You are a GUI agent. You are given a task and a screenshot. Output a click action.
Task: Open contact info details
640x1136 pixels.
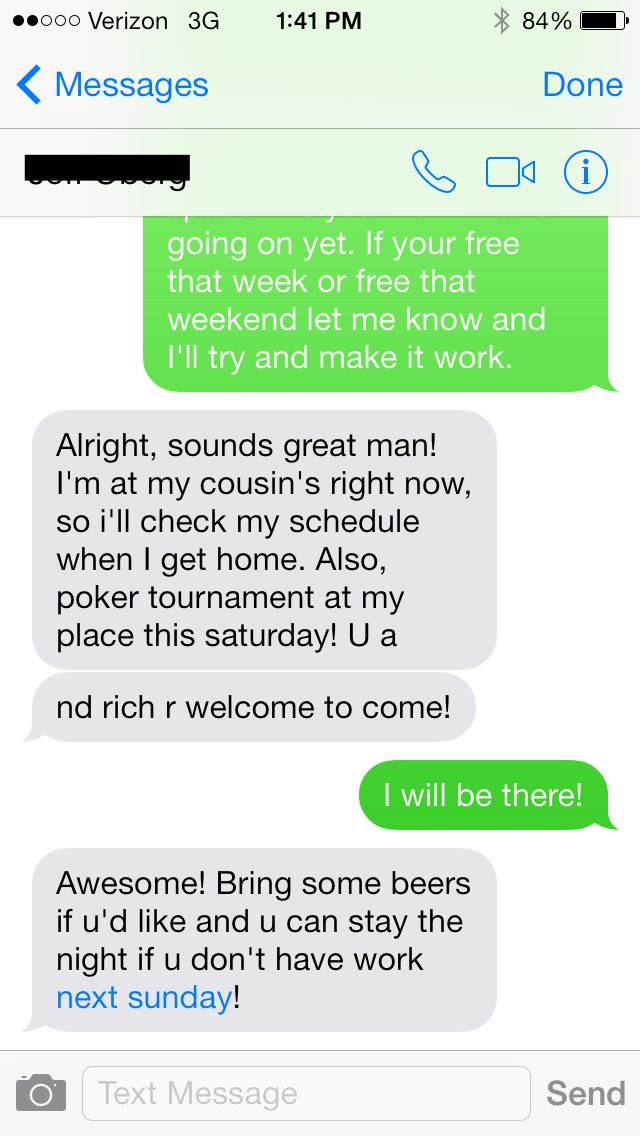click(x=586, y=173)
